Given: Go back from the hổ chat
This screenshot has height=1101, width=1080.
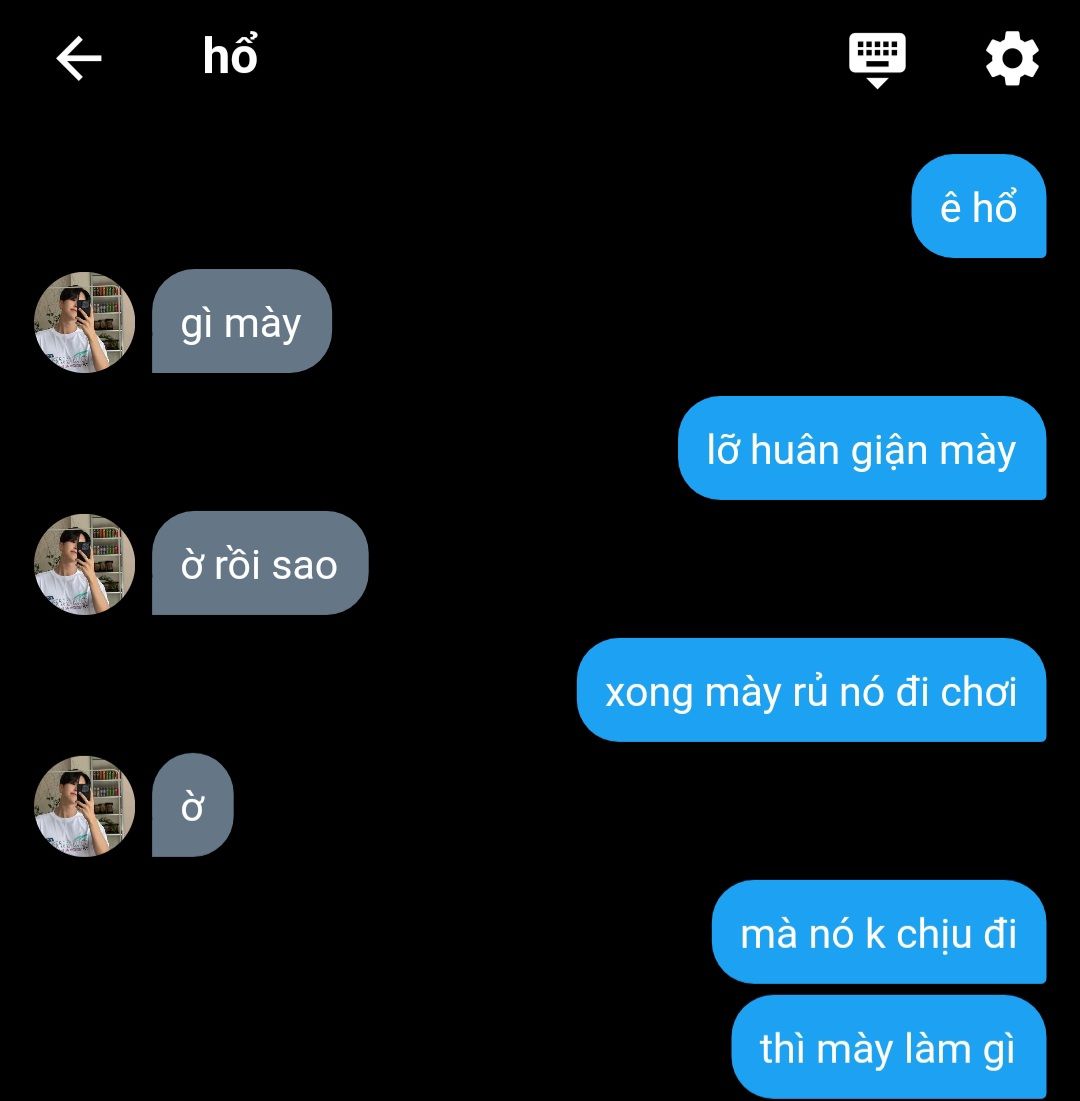Looking at the screenshot, I should [x=79, y=59].
